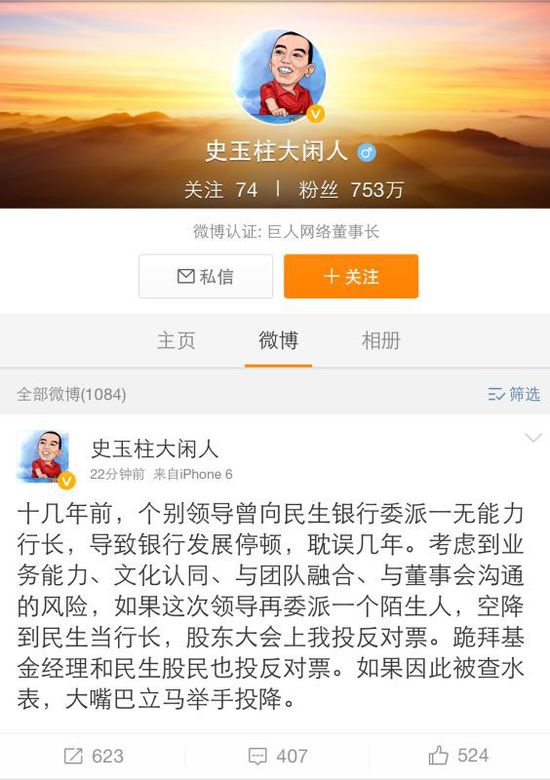
Task: Switch to the 主页 tab
Action: [x=176, y=341]
